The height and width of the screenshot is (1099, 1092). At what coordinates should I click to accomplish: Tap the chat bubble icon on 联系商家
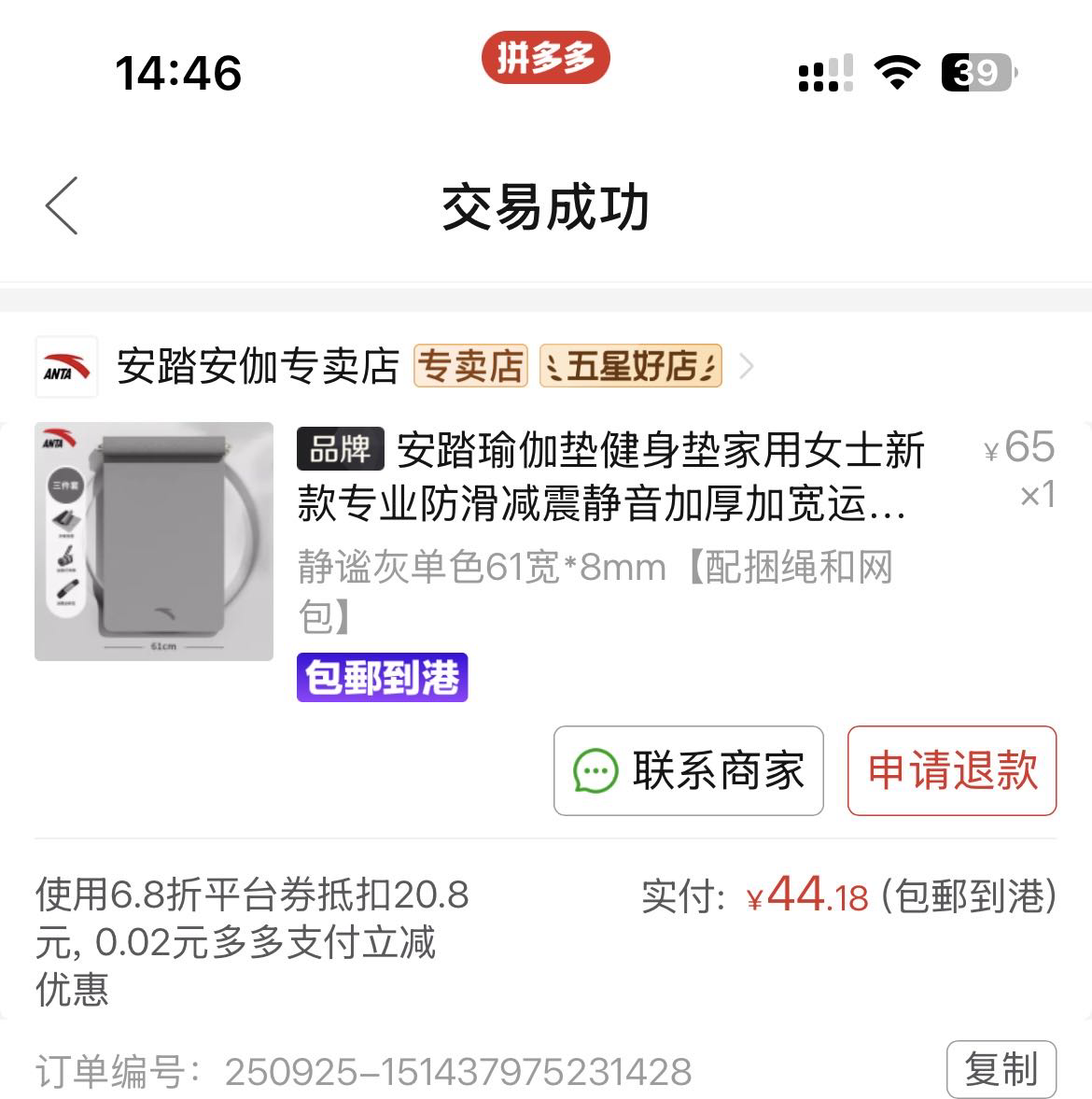click(x=595, y=771)
